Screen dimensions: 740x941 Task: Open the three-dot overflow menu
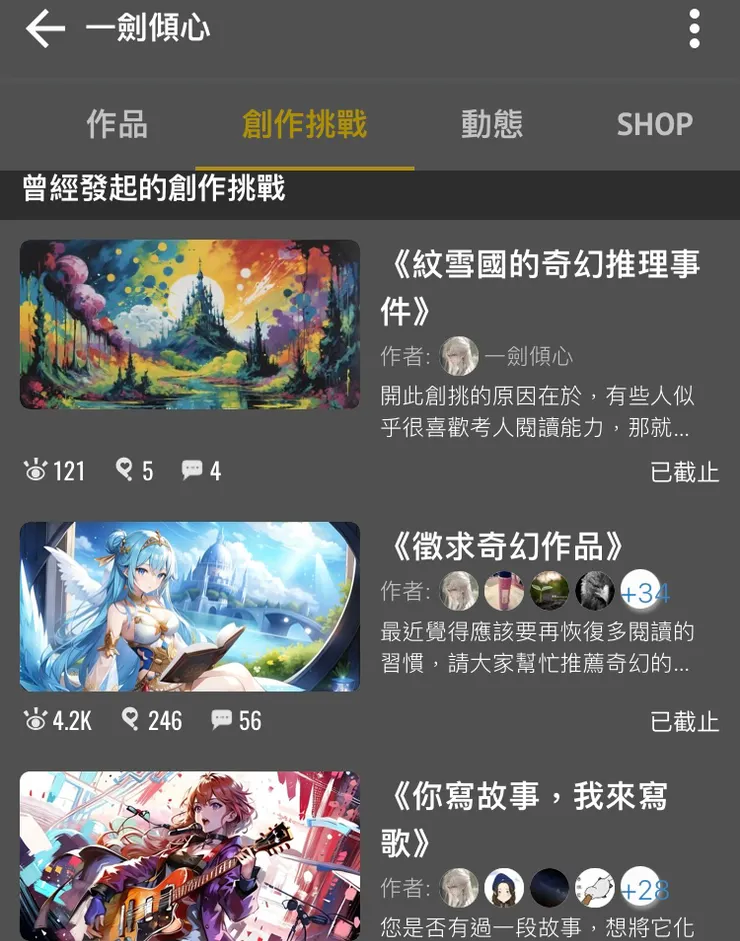tap(694, 29)
